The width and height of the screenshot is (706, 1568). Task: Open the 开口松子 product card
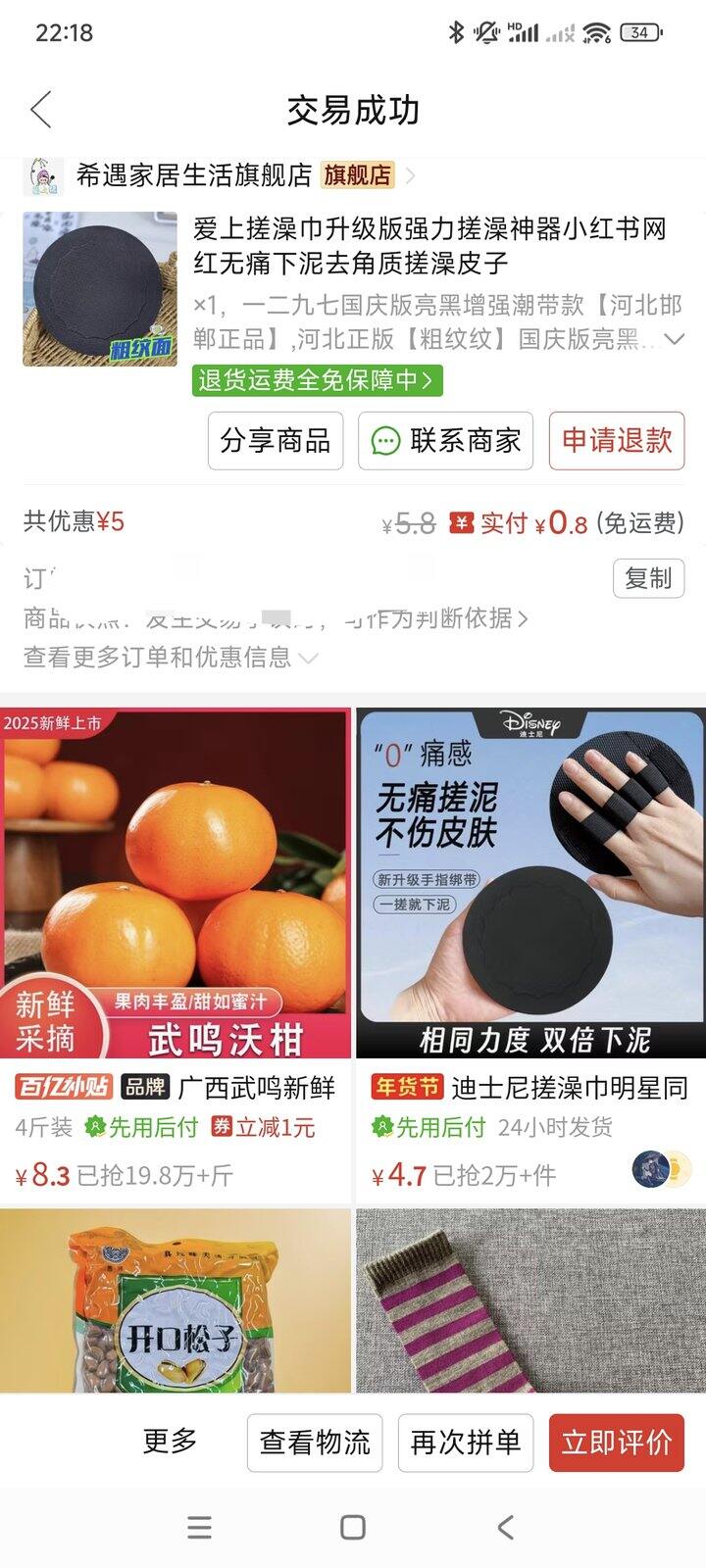(x=176, y=1299)
